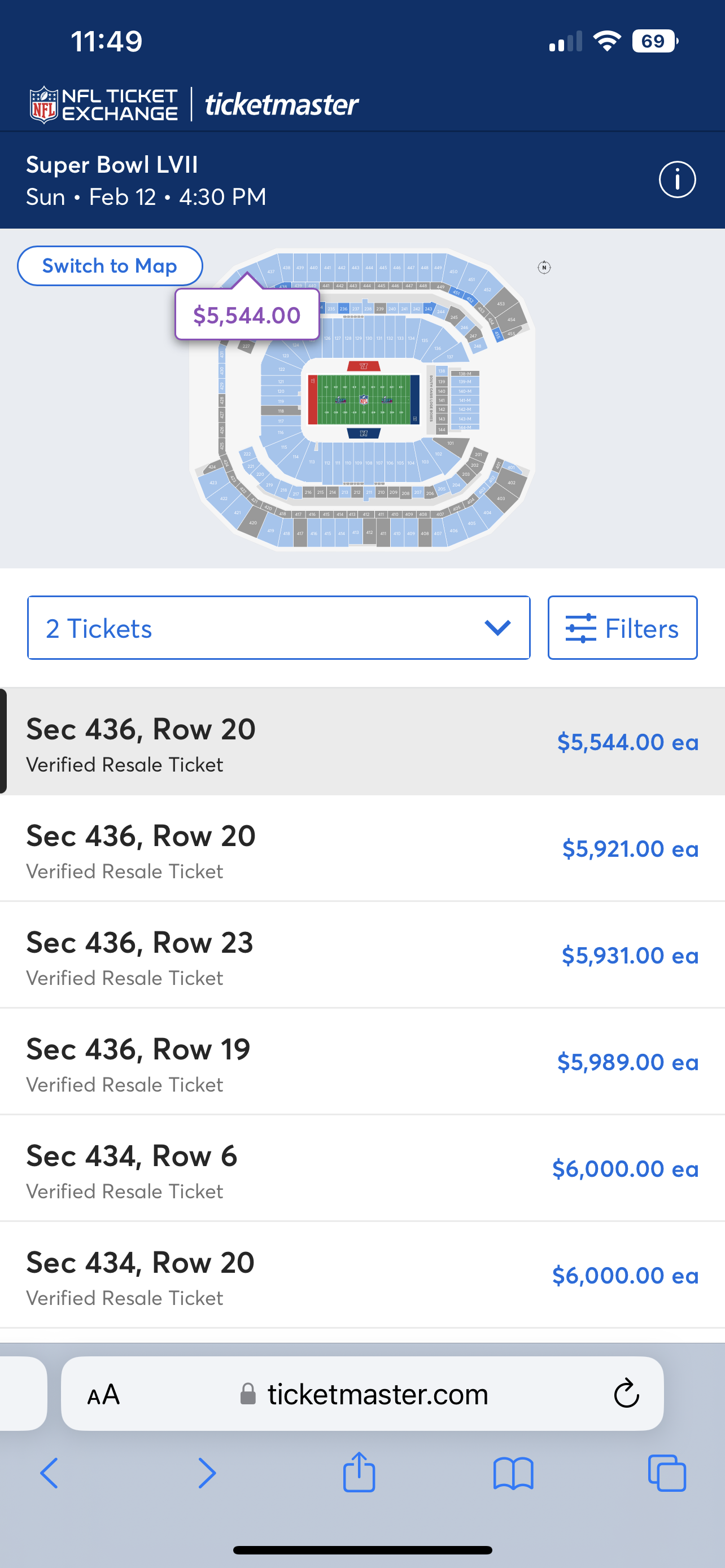The width and height of the screenshot is (725, 1568).
Task: Expand the 2 Tickets dropdown
Action: tap(279, 628)
